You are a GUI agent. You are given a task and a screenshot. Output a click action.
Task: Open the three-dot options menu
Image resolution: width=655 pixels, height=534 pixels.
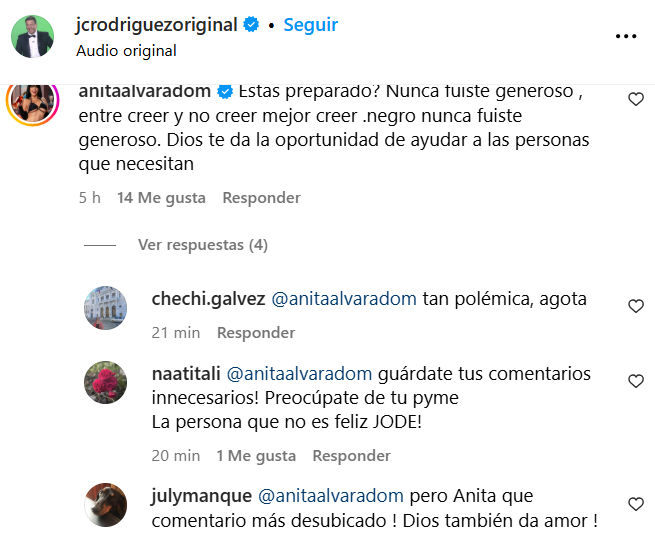[626, 37]
